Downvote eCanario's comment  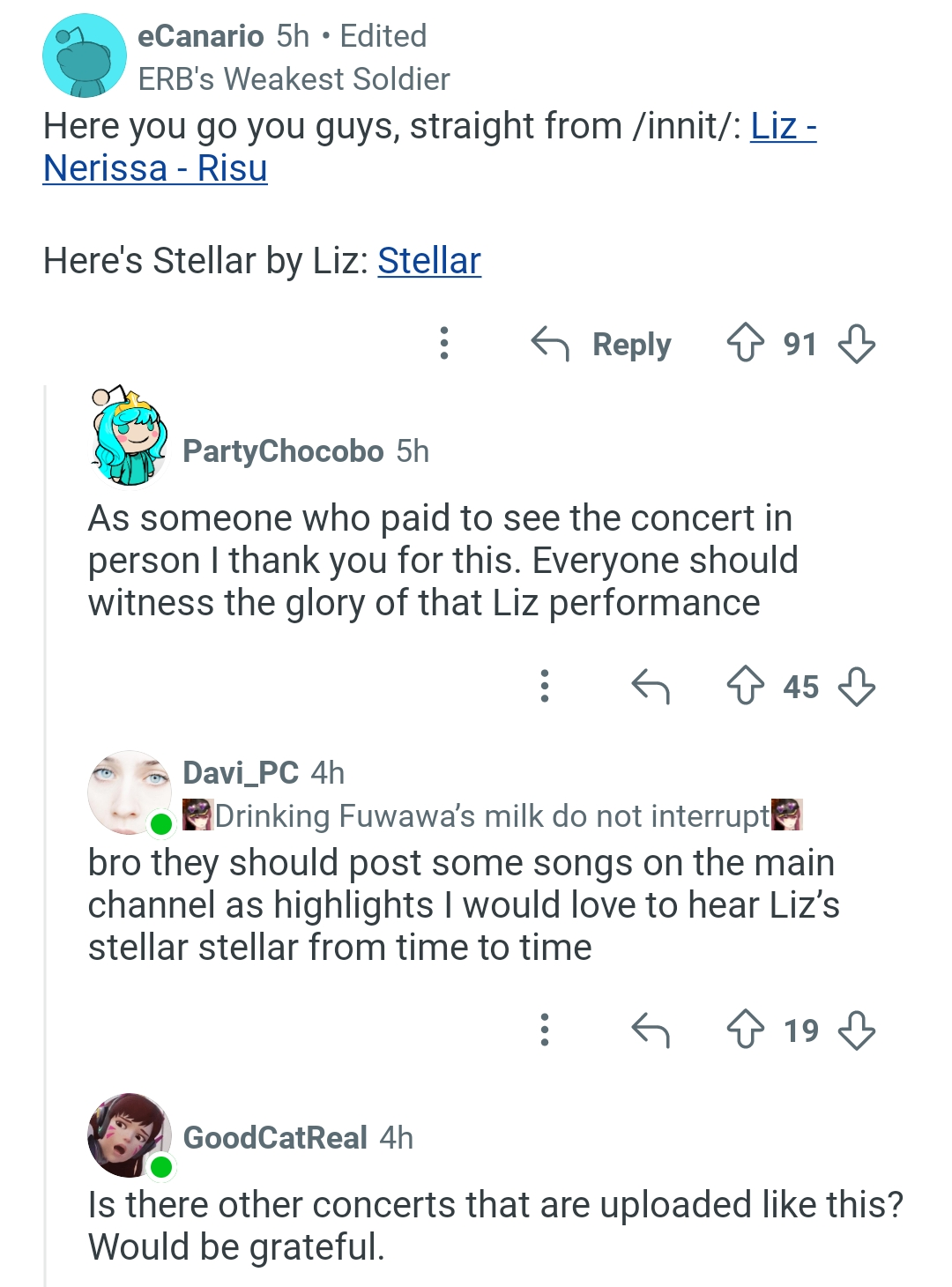tap(856, 343)
